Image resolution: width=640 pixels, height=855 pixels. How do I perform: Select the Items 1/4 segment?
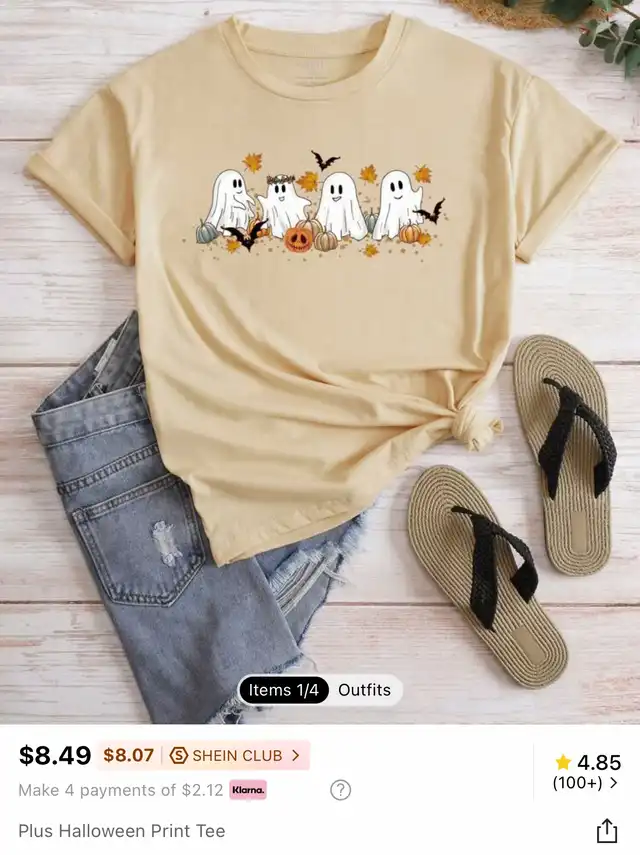coord(284,690)
